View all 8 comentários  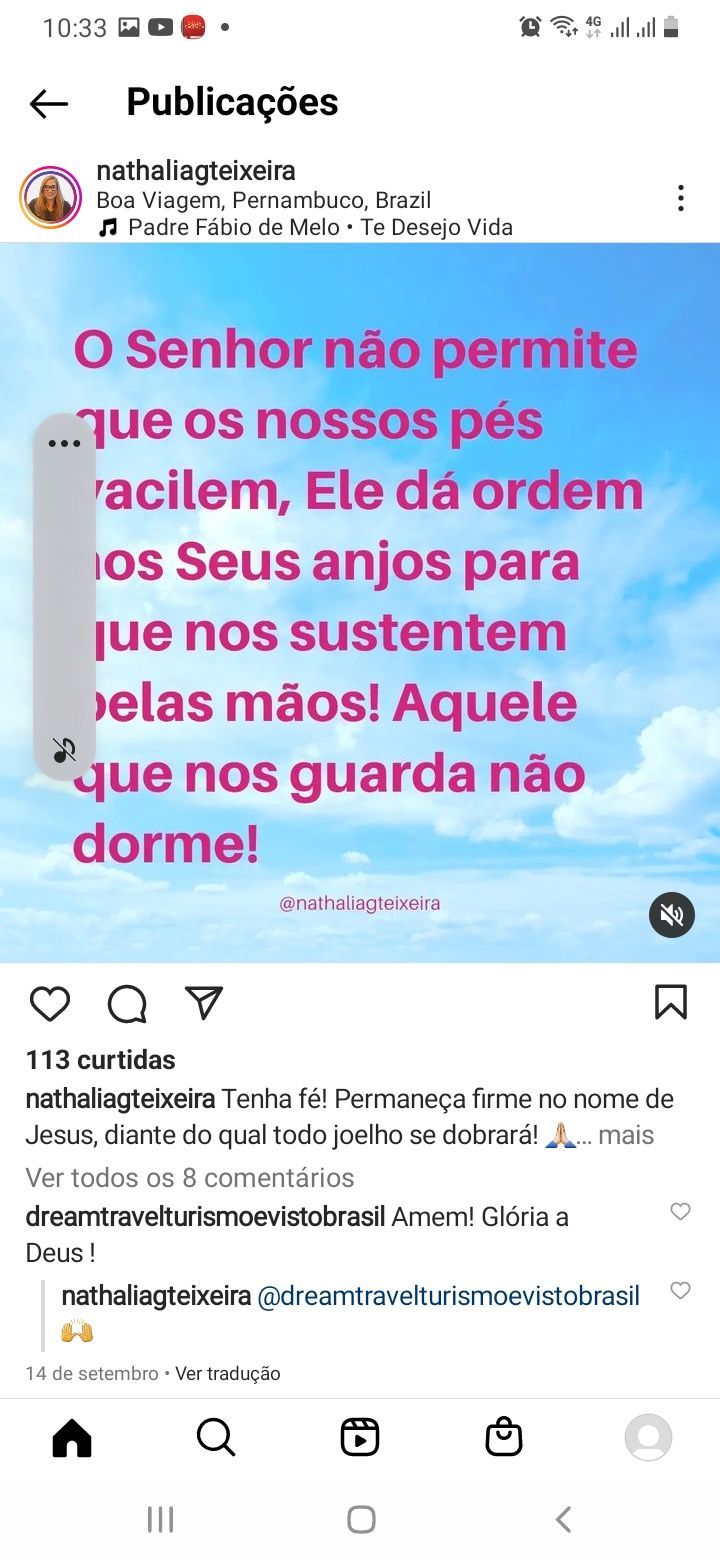pos(190,1178)
